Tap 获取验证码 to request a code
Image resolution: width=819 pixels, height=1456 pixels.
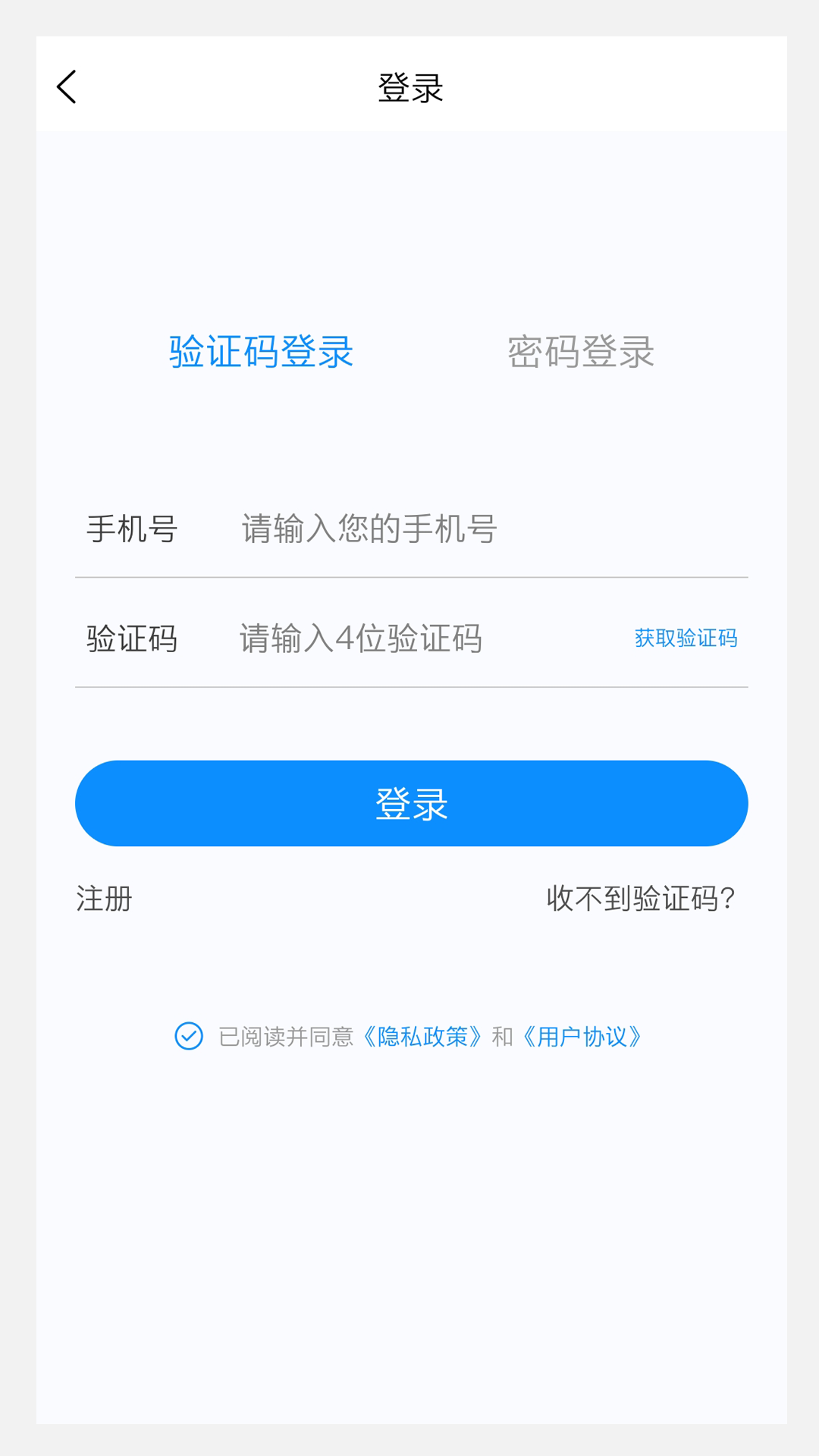pos(686,638)
